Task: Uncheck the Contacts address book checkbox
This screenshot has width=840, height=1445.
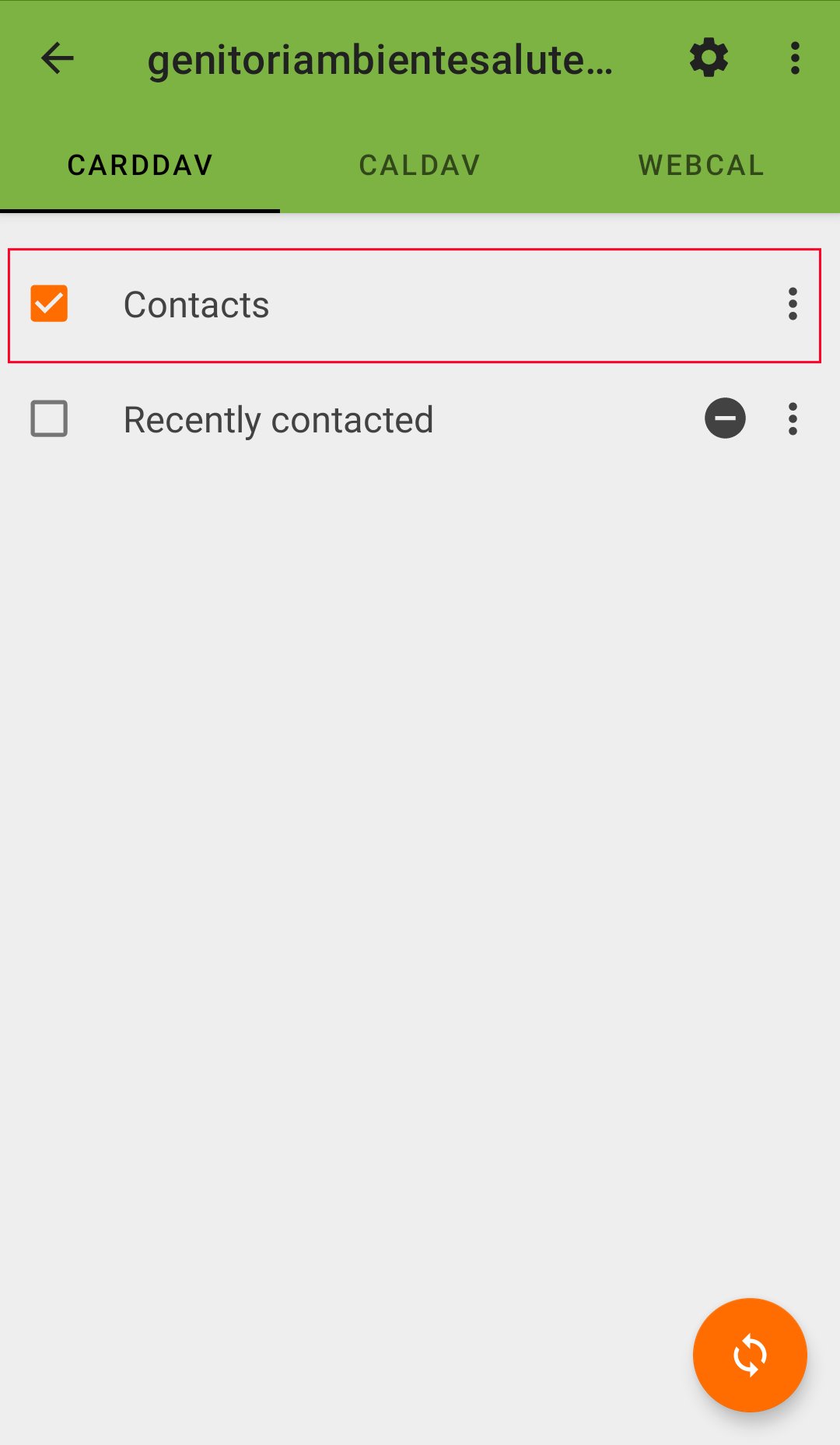Action: click(49, 303)
